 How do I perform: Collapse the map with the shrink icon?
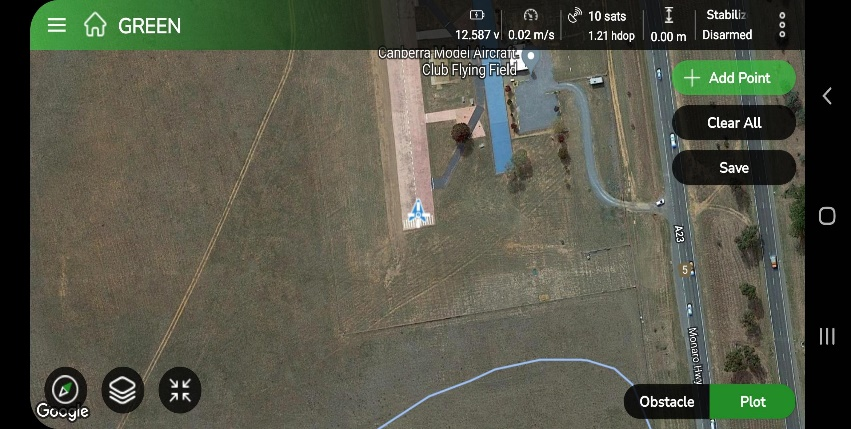point(180,390)
